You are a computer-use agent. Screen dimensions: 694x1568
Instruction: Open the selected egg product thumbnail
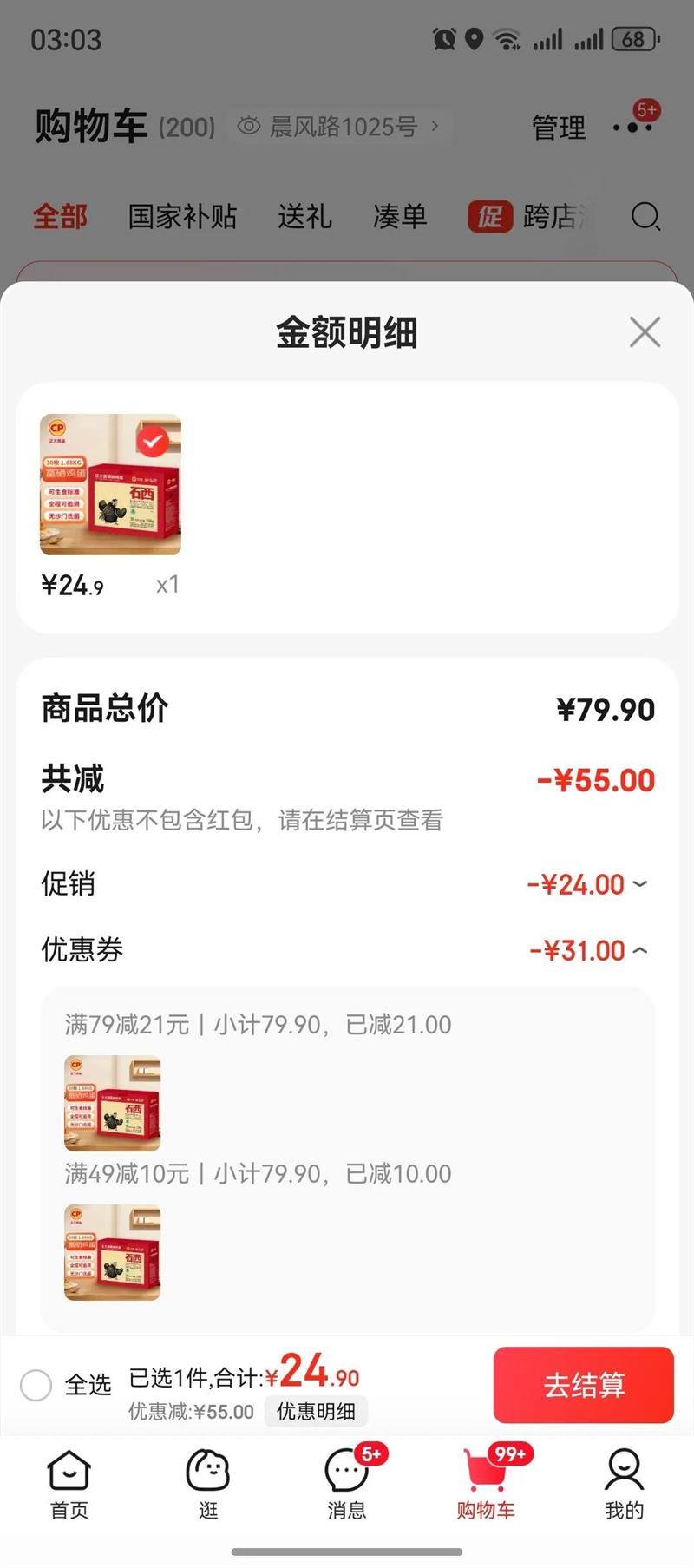(x=111, y=484)
